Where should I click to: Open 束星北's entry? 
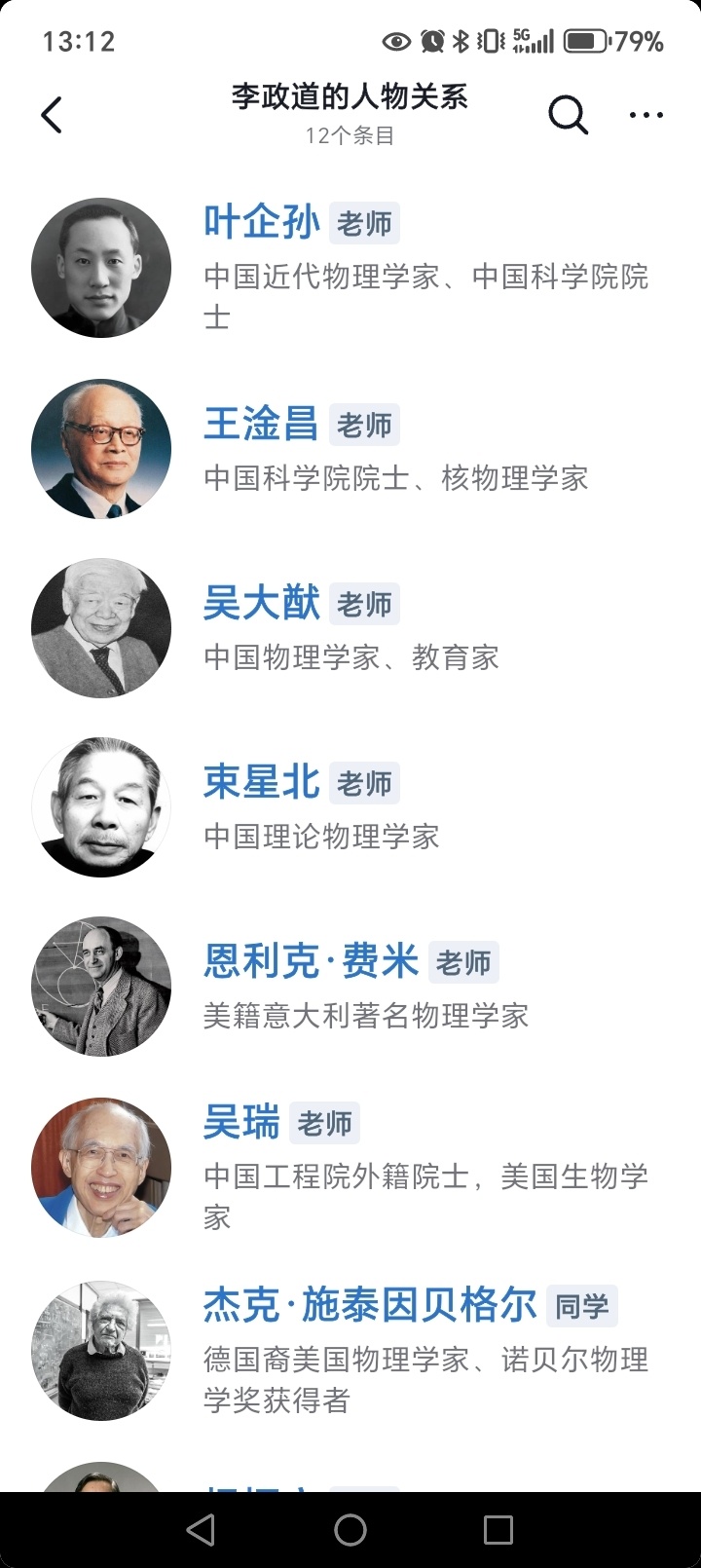[x=262, y=783]
